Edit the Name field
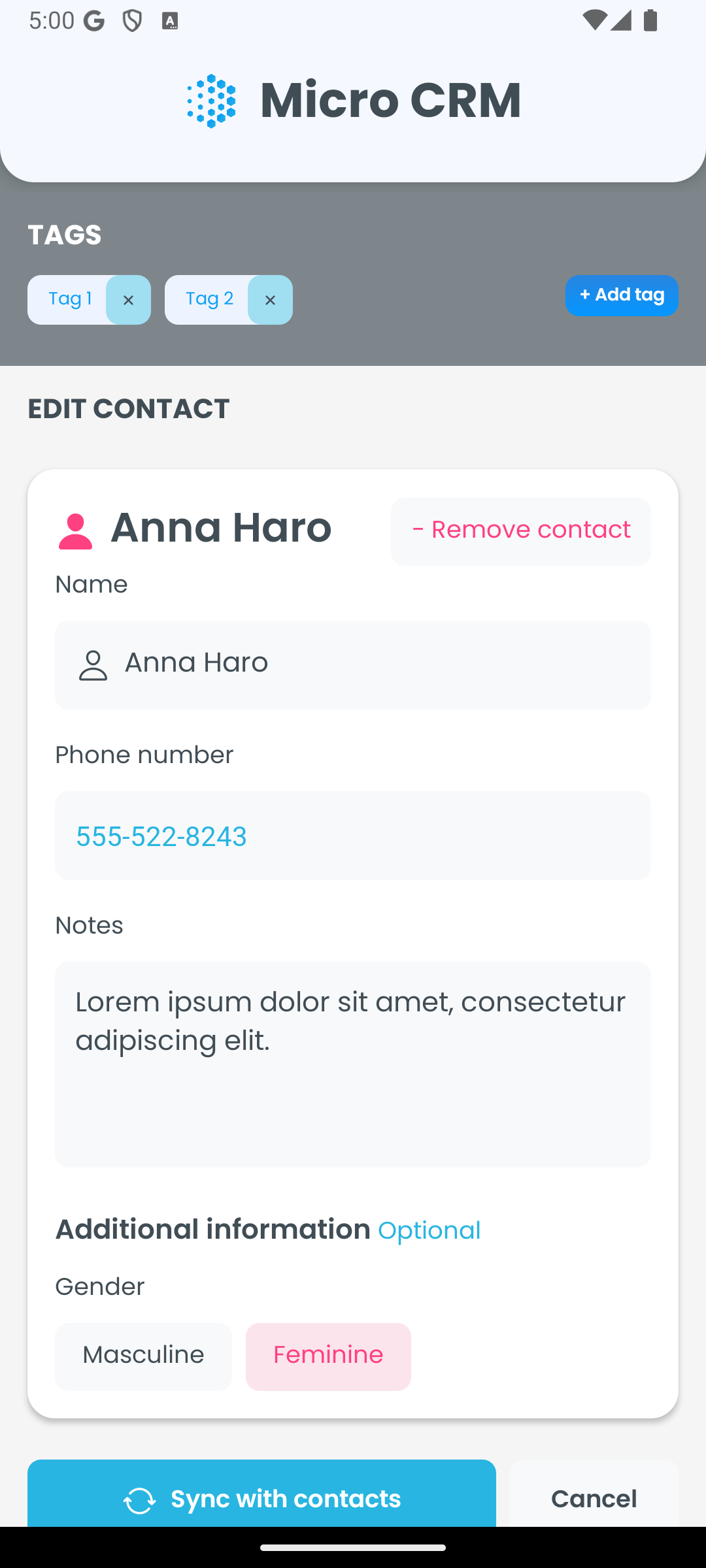 (x=353, y=665)
